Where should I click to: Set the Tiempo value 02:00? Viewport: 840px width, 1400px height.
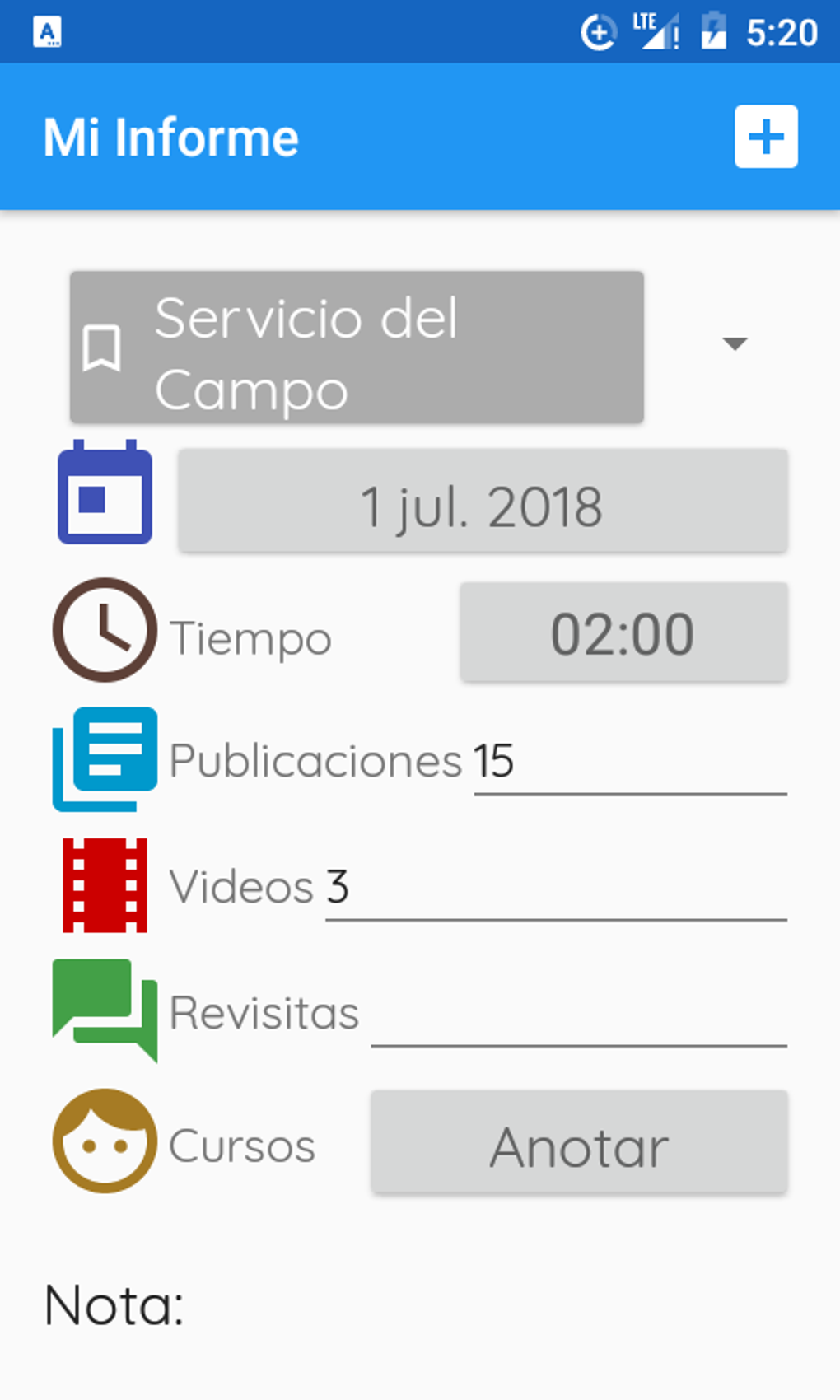pyautogui.click(x=623, y=632)
